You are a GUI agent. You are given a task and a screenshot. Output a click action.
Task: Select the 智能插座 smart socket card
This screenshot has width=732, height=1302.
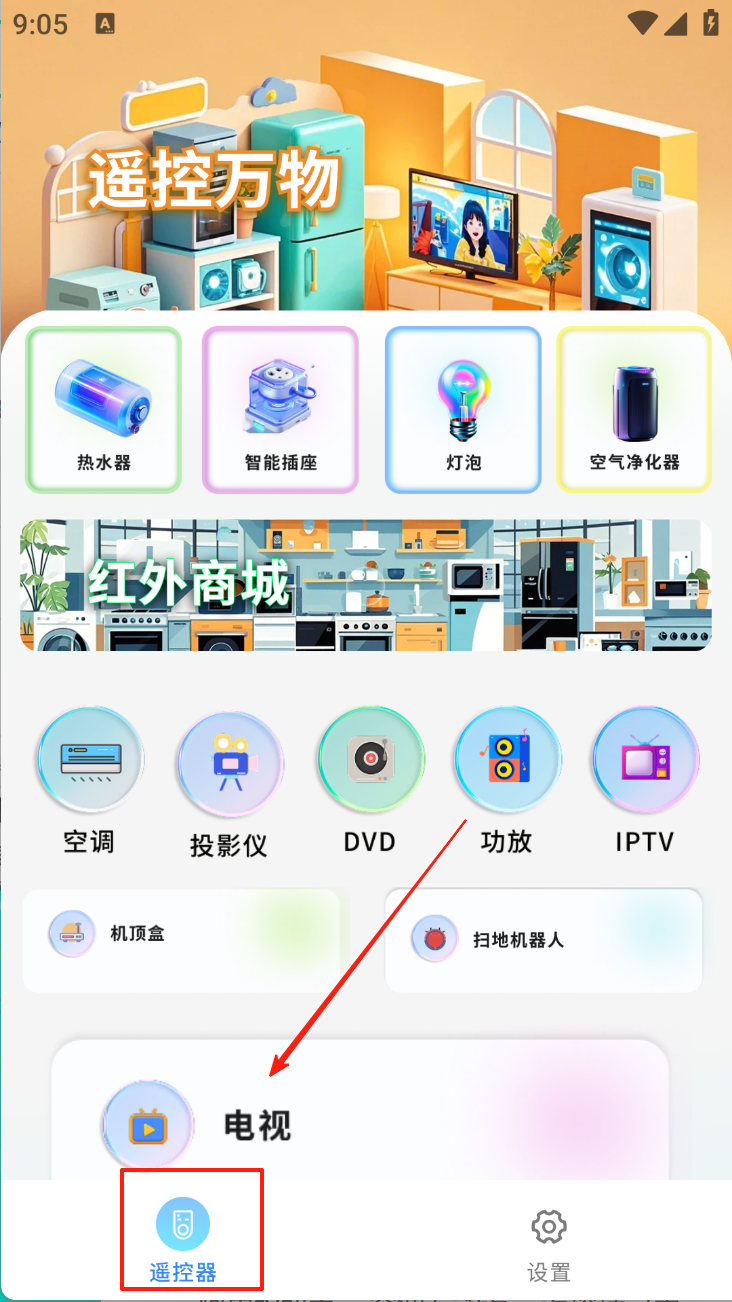(280, 410)
